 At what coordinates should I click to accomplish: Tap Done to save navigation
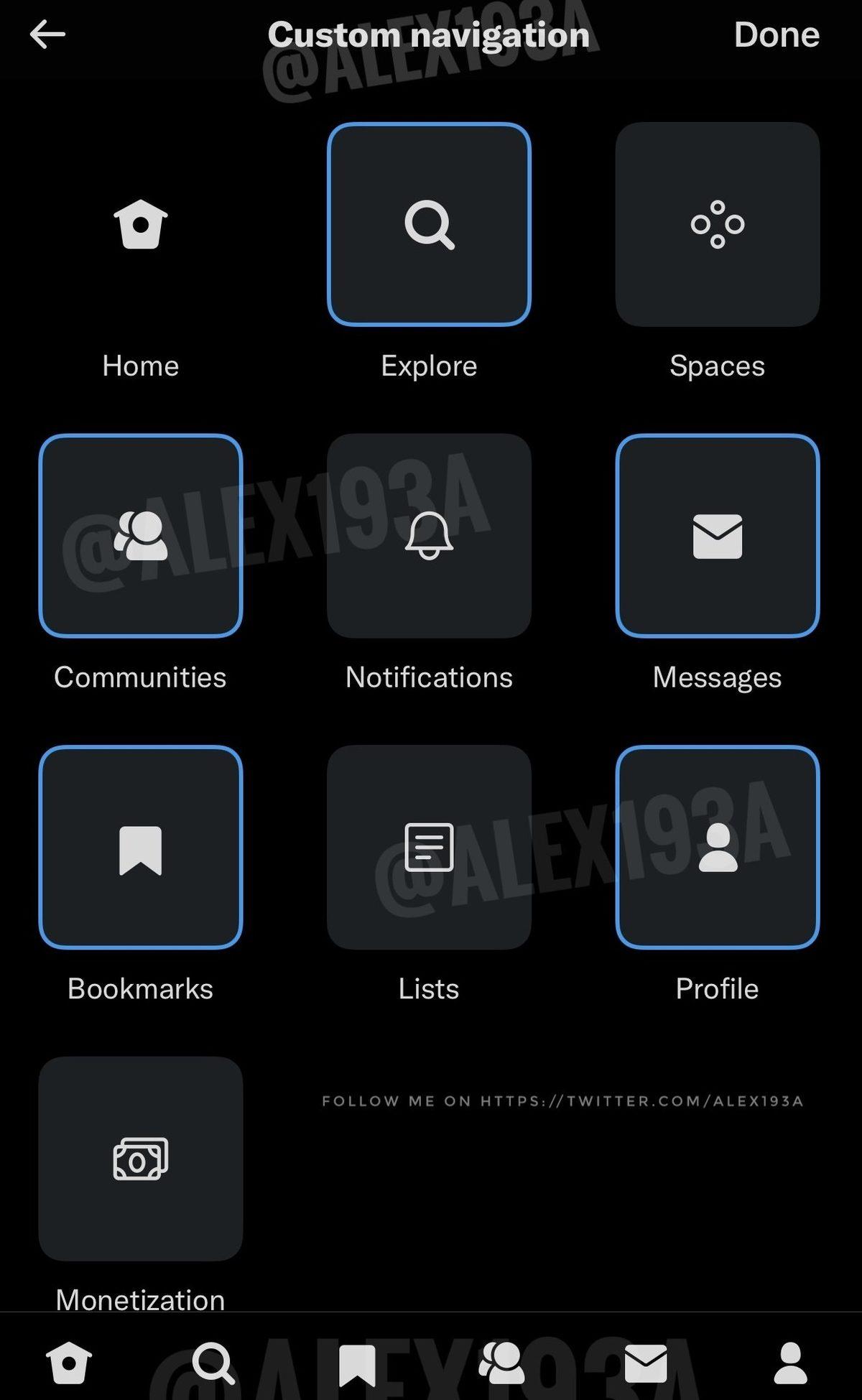point(776,34)
